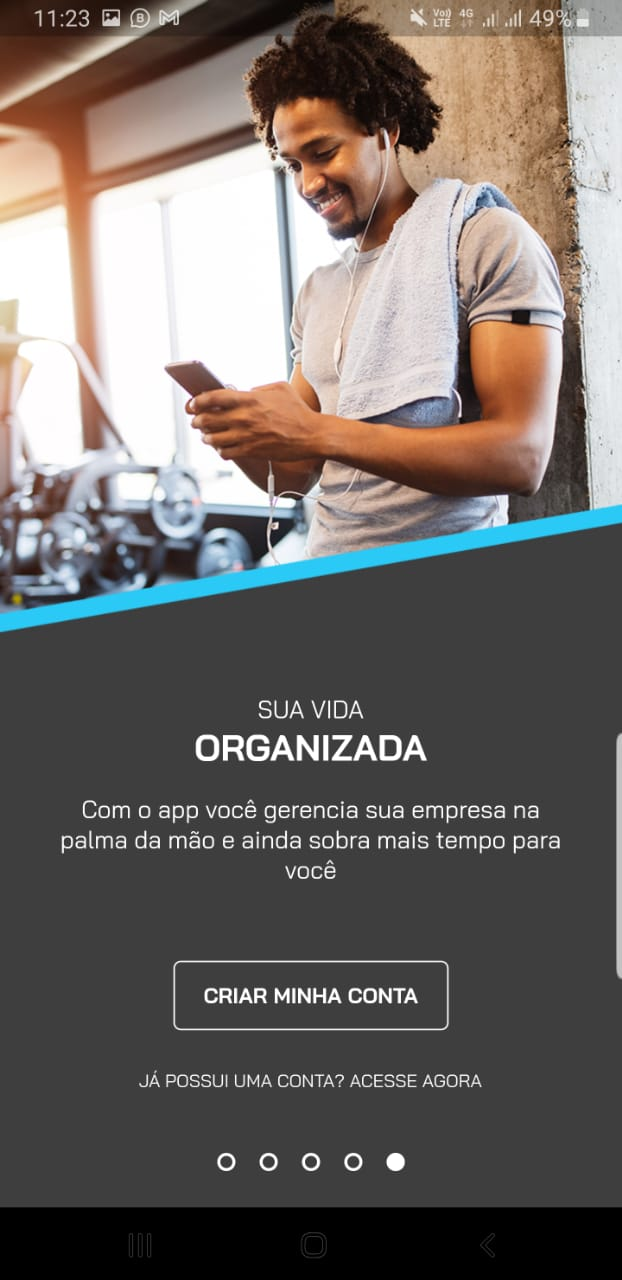This screenshot has width=622, height=1280.
Task: Open the JÁ POSSUI UMA CONTA? ACESSE AGORA link
Action: 310,1081
